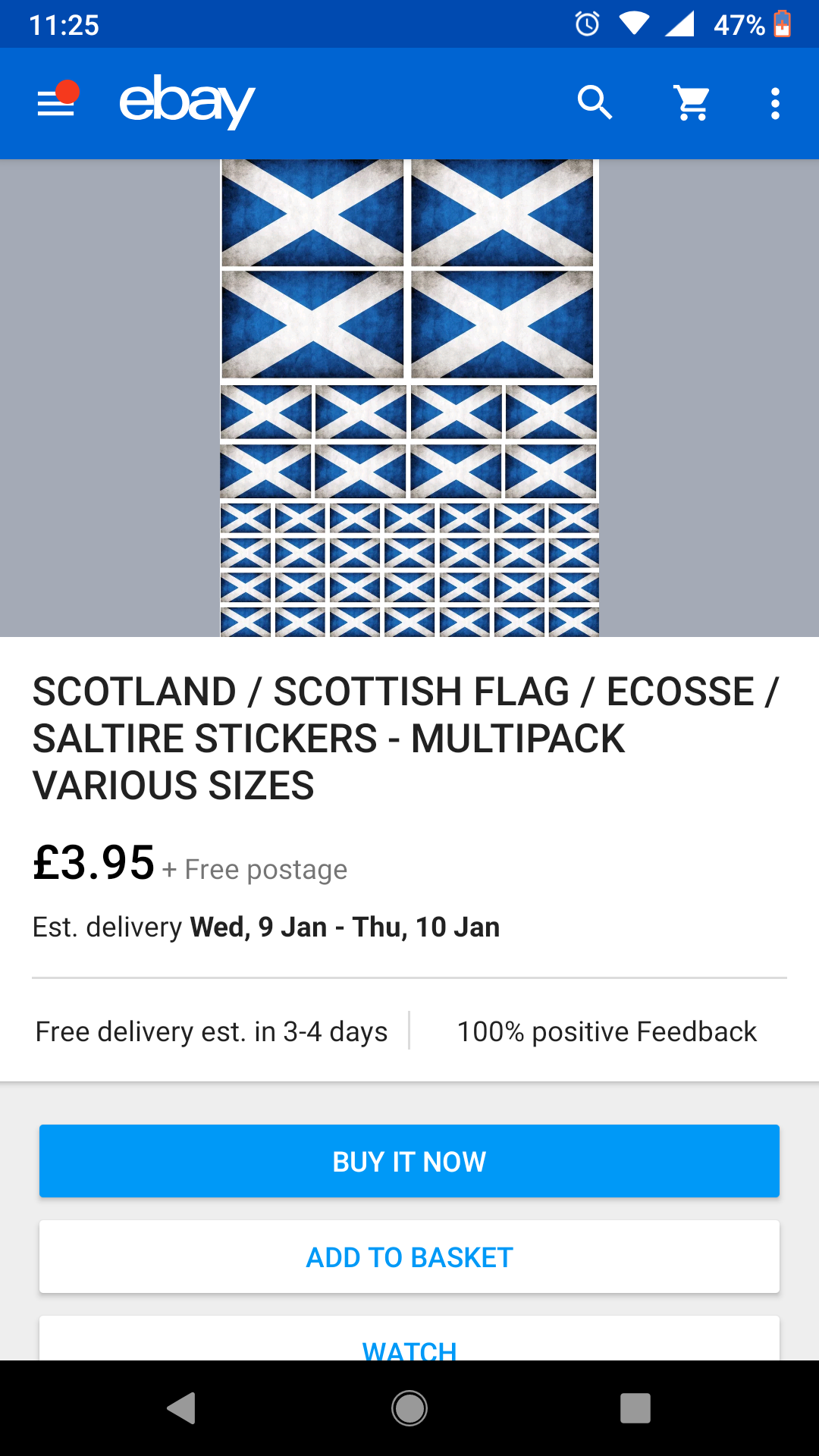Image resolution: width=819 pixels, height=1456 pixels.
Task: Open the search icon
Action: pos(595,103)
